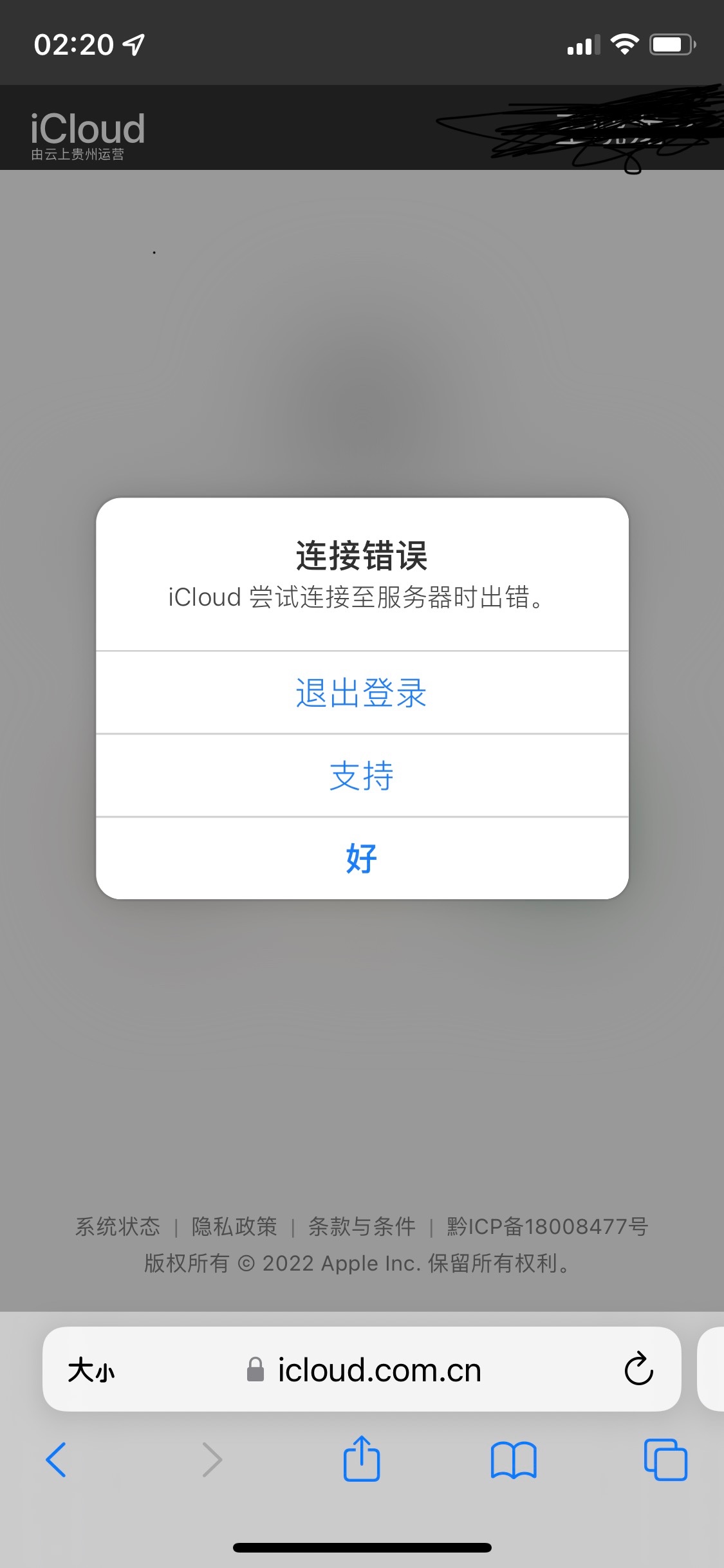The width and height of the screenshot is (724, 1568).
Task: Dismiss the dialog with 好
Action: (x=362, y=858)
